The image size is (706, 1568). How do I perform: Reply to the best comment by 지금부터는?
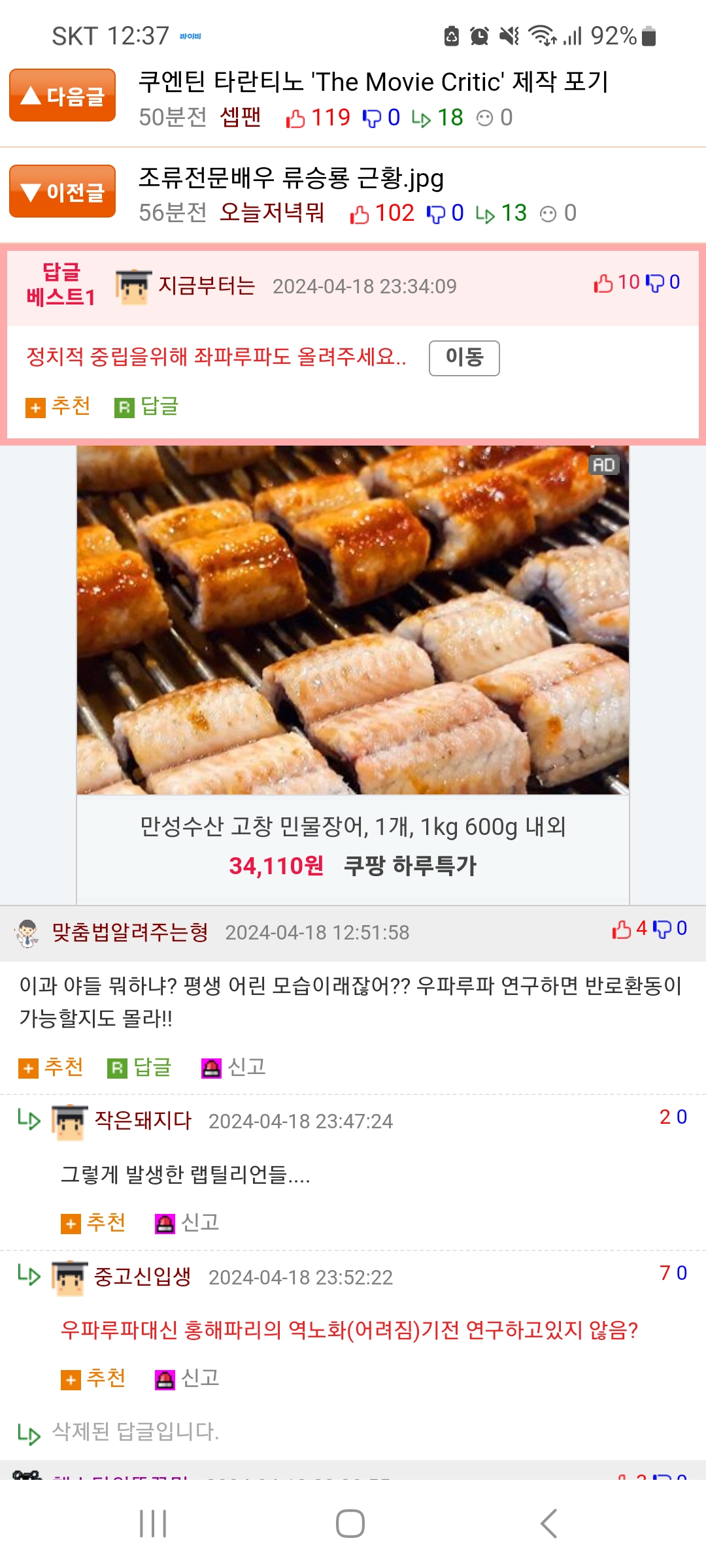pyautogui.click(x=146, y=406)
